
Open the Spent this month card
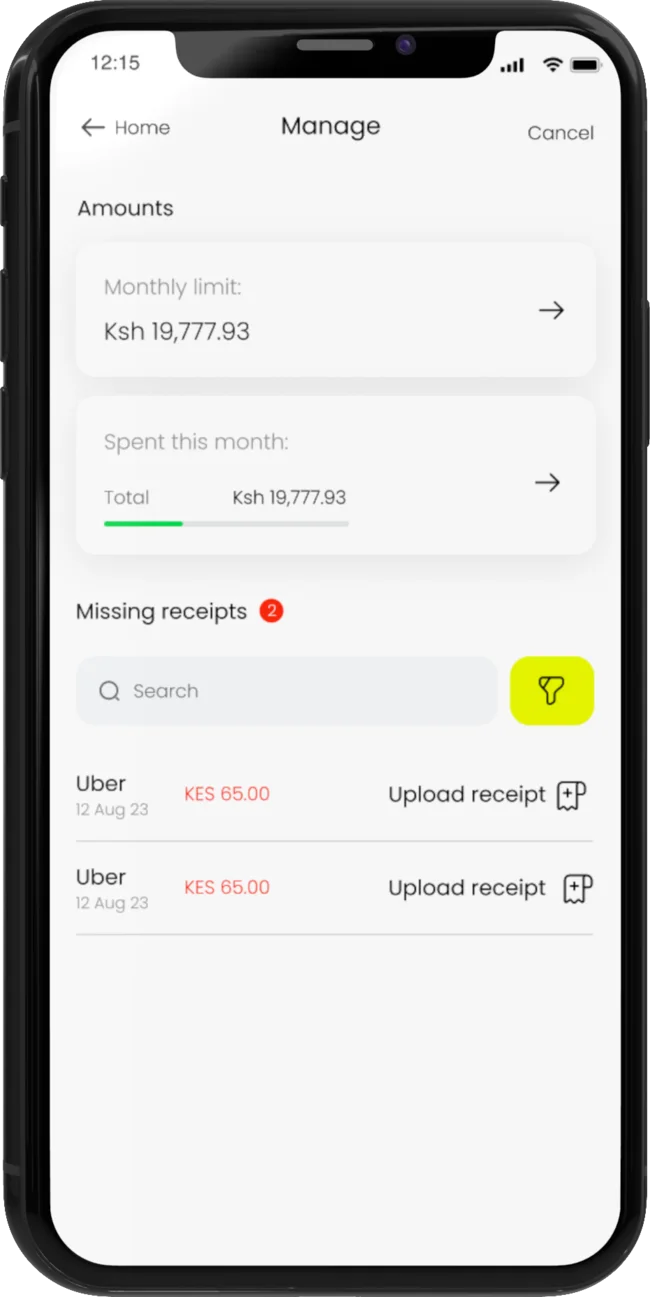pyautogui.click(x=336, y=475)
